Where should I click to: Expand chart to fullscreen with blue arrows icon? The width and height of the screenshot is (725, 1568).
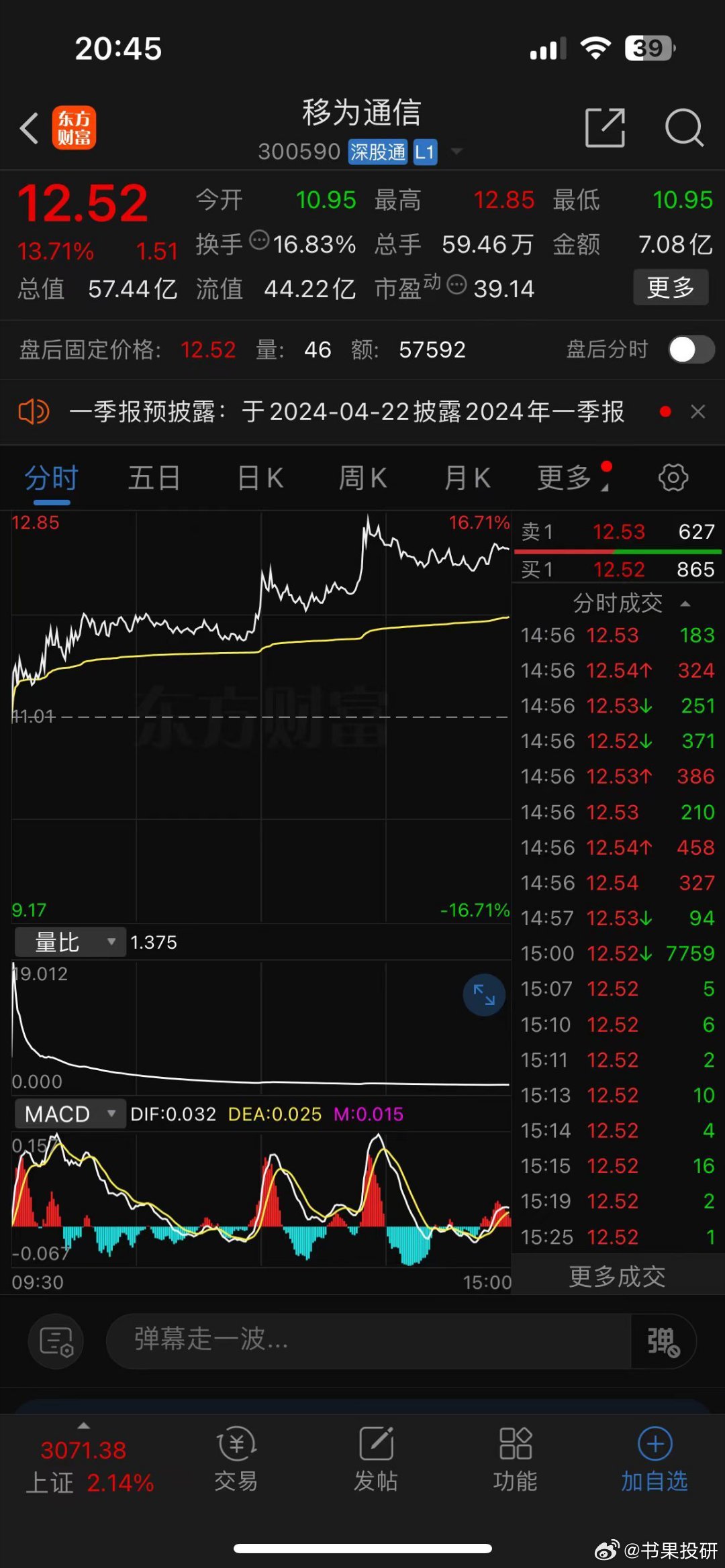[483, 995]
